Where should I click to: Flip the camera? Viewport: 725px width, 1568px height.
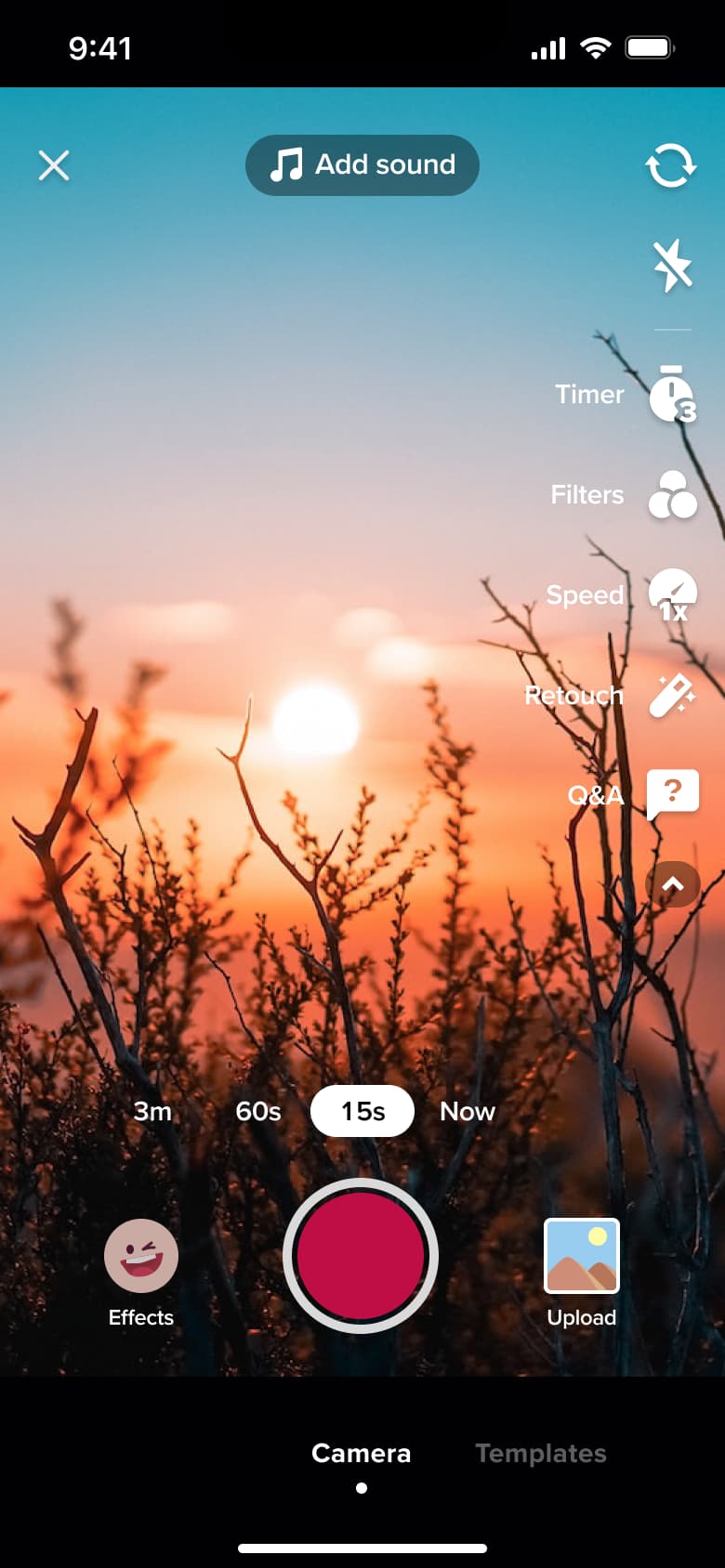coord(671,165)
